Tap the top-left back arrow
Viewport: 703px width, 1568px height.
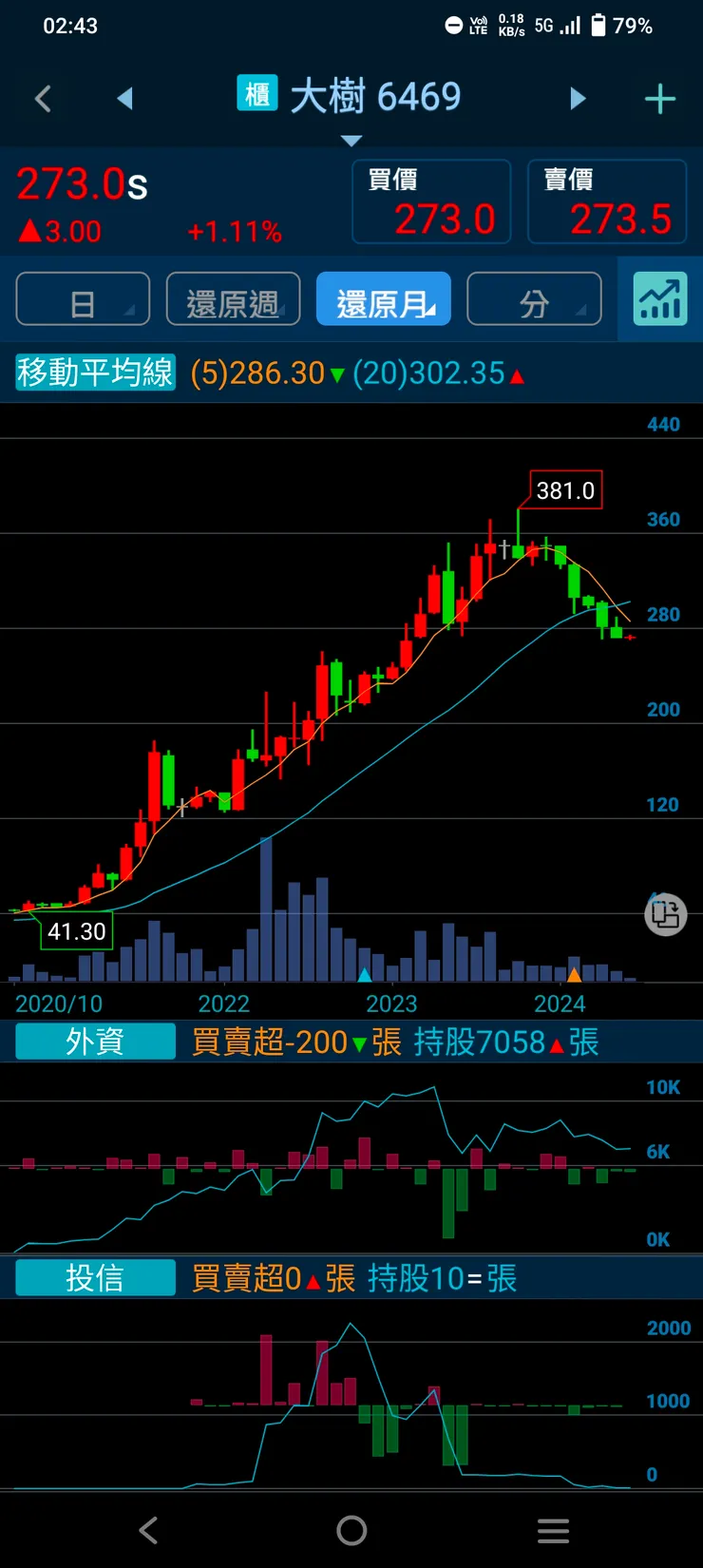tap(42, 99)
